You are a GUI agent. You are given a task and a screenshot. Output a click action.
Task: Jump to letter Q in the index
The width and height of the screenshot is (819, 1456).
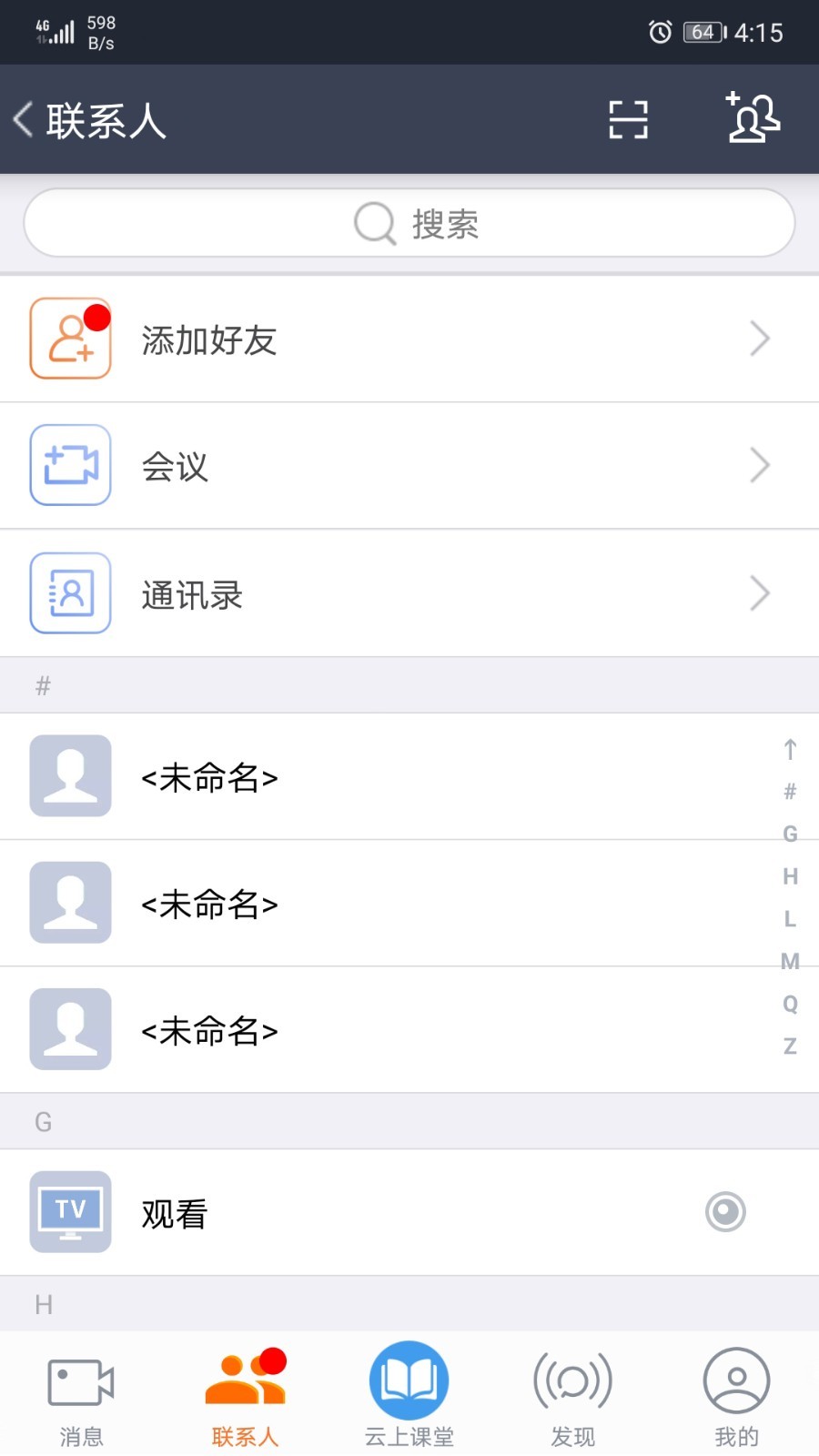790,1004
